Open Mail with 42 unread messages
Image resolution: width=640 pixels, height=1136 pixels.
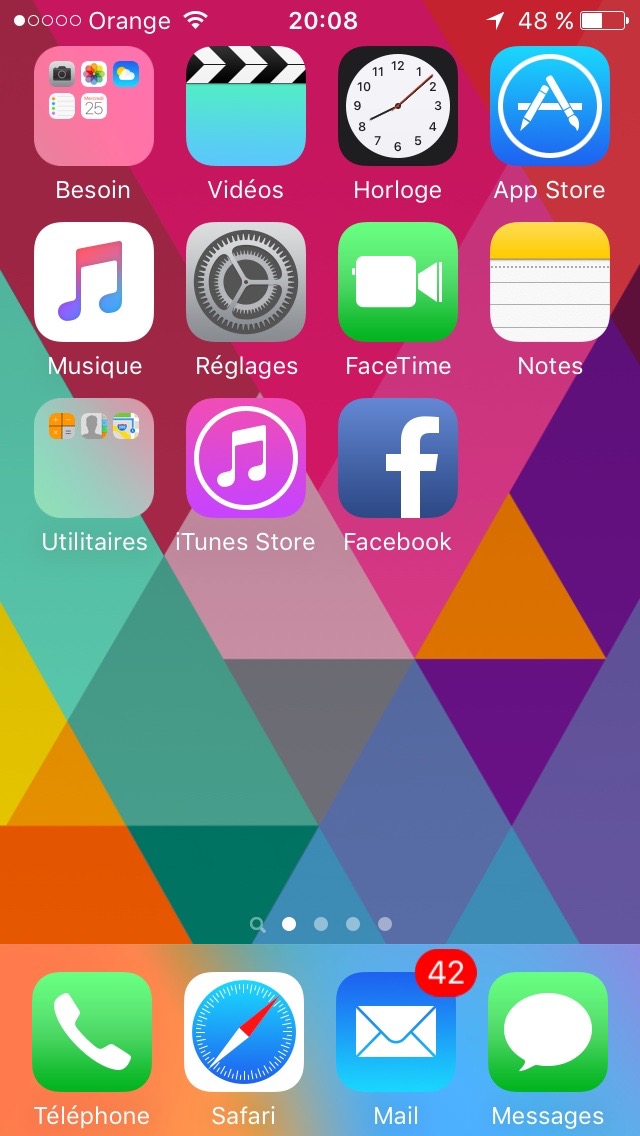tap(396, 1032)
